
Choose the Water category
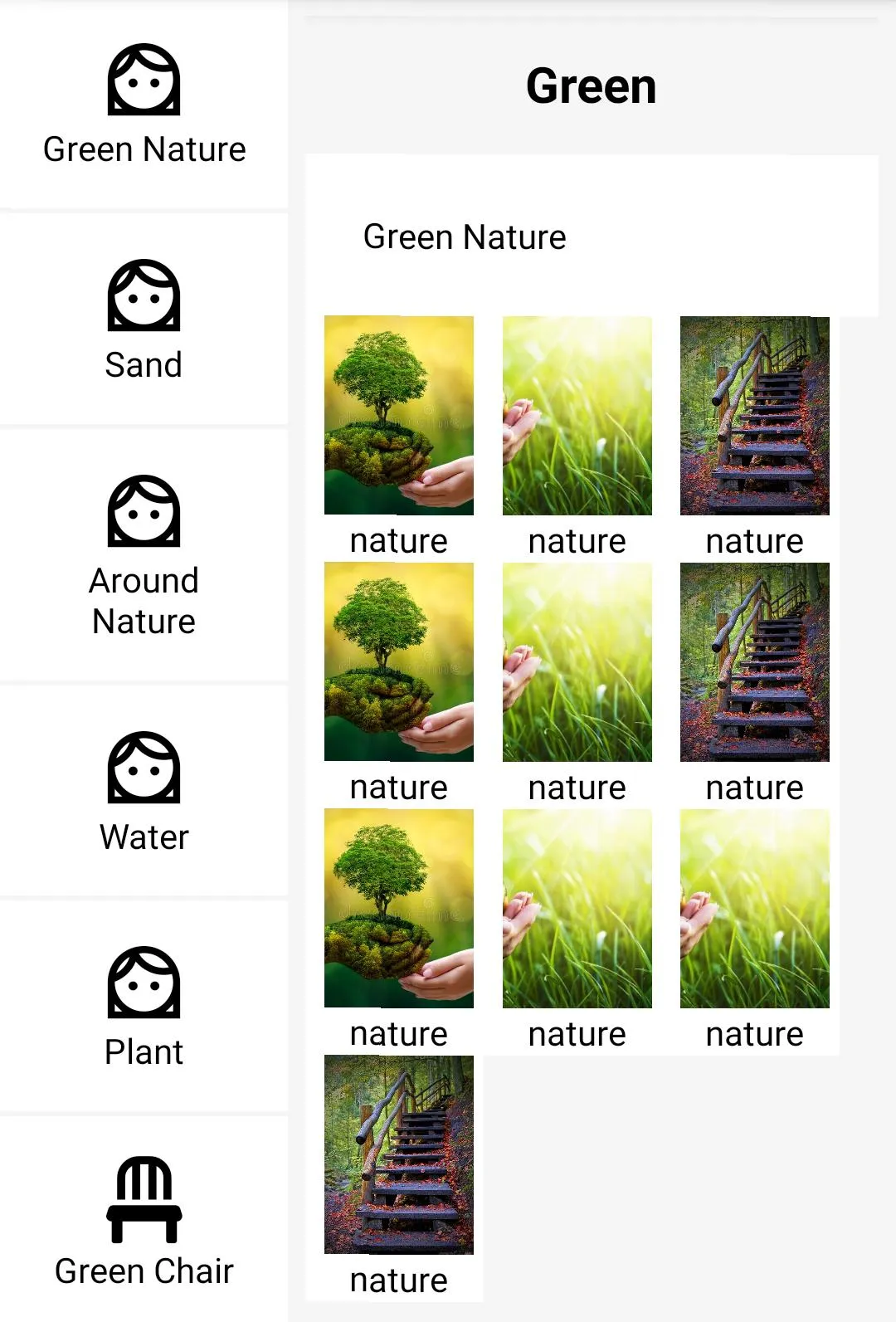click(x=144, y=793)
